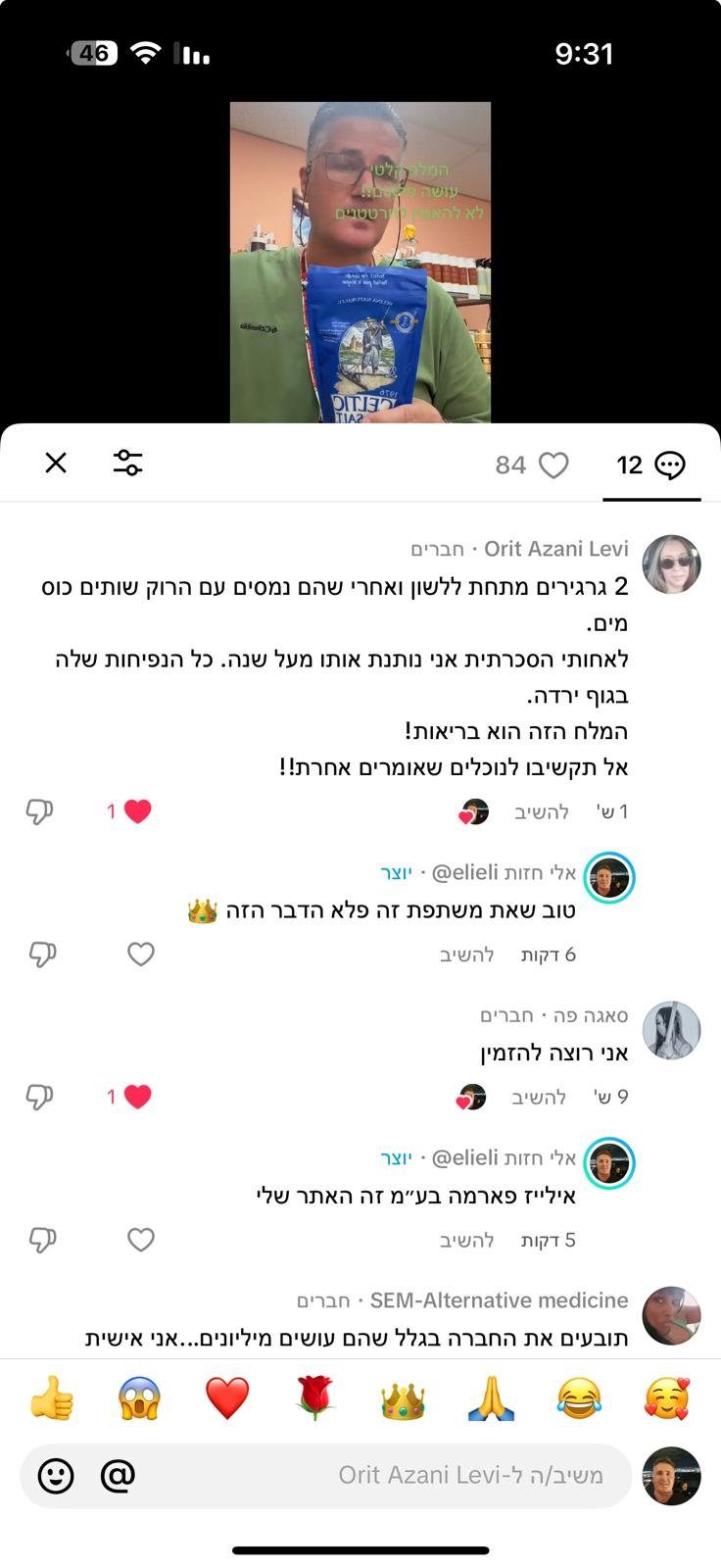Open Orit Azani Levi's profile picture
This screenshot has height=1568, width=721.
tap(671, 564)
